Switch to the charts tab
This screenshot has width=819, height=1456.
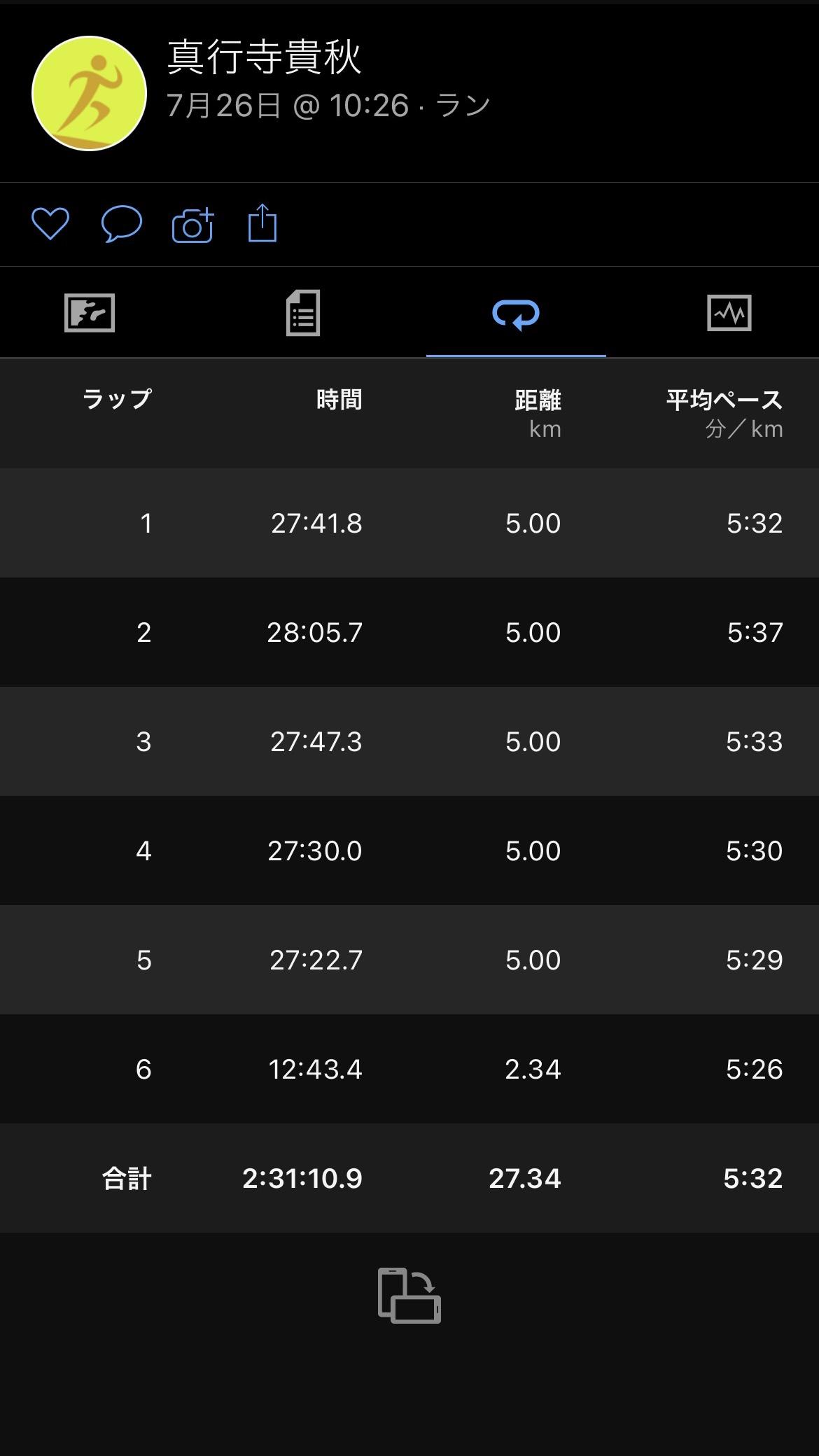[x=729, y=313]
